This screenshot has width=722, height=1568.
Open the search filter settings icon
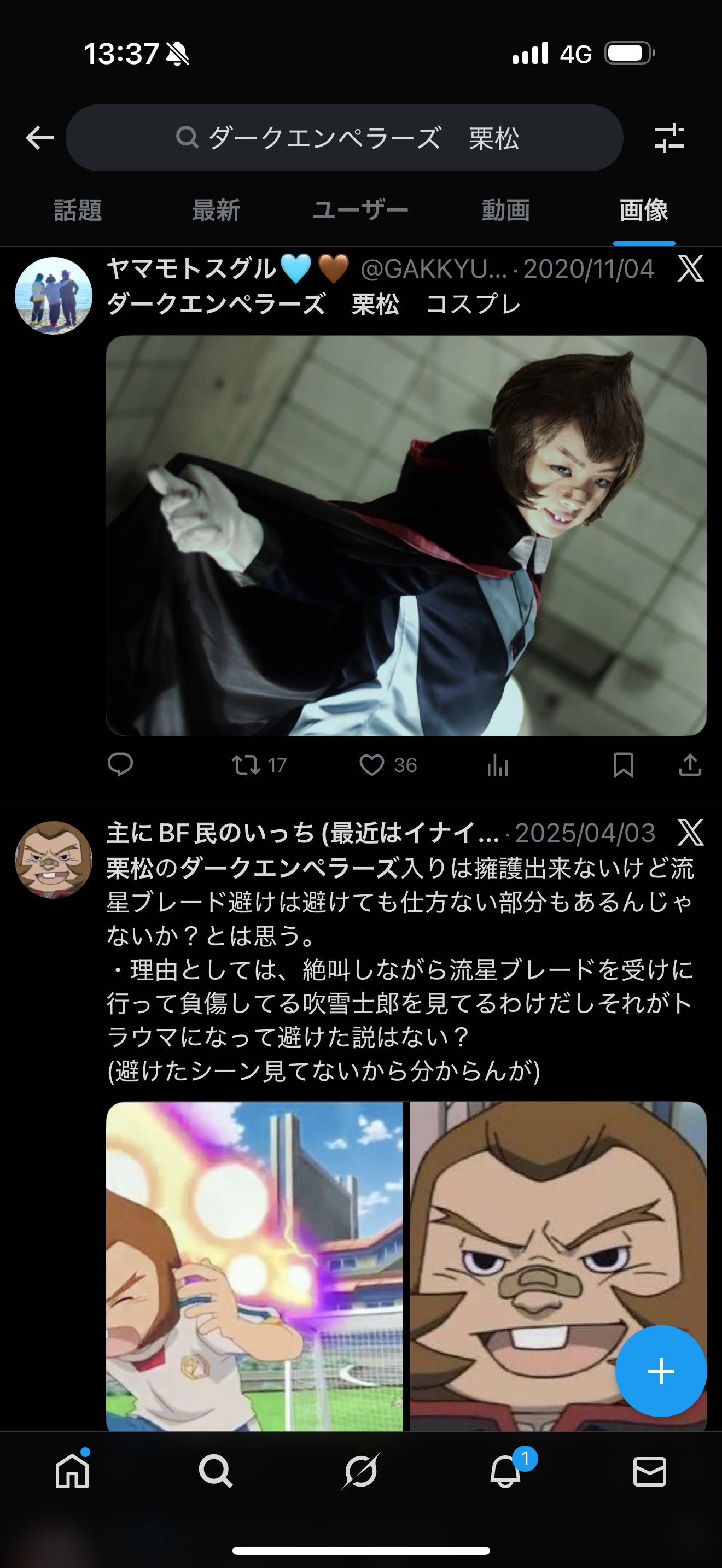pyautogui.click(x=669, y=138)
